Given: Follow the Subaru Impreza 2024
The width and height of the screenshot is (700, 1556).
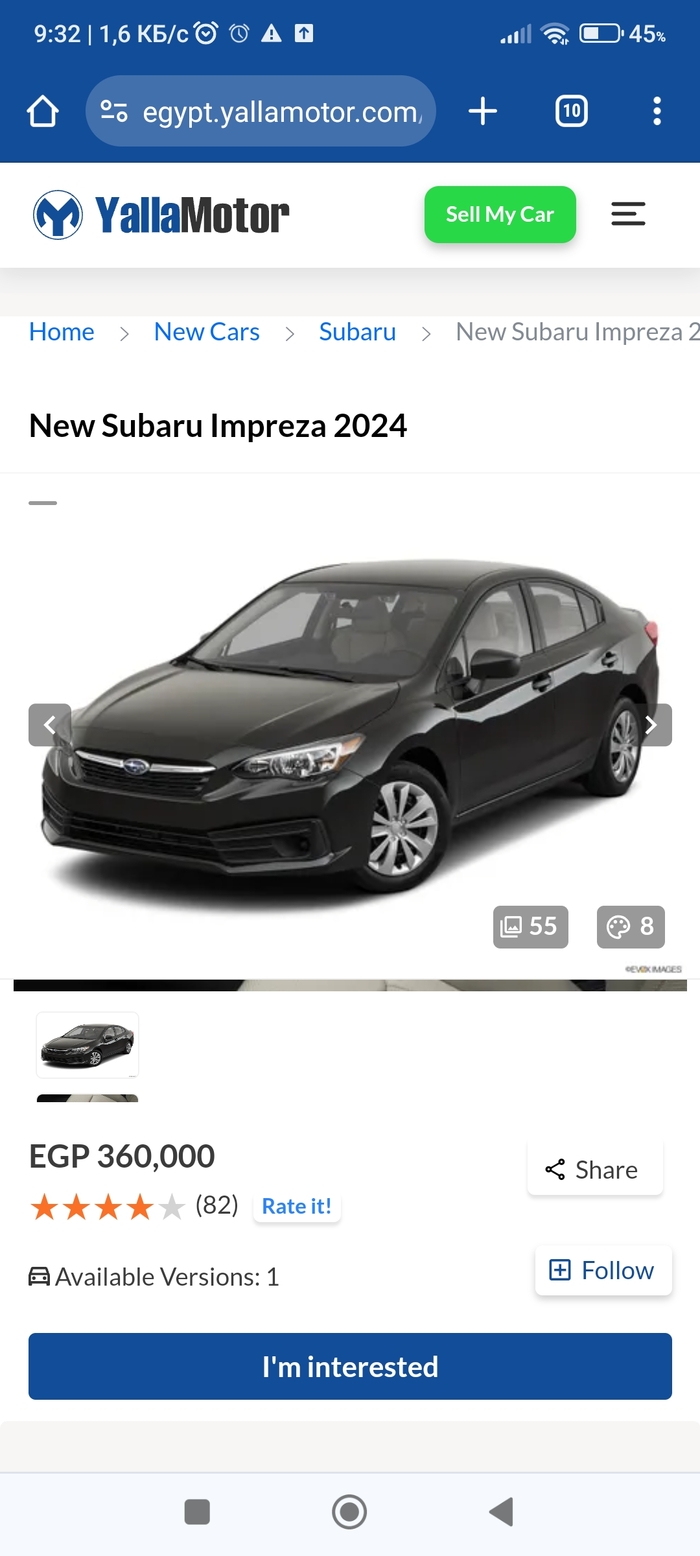Looking at the screenshot, I should pyautogui.click(x=603, y=1270).
